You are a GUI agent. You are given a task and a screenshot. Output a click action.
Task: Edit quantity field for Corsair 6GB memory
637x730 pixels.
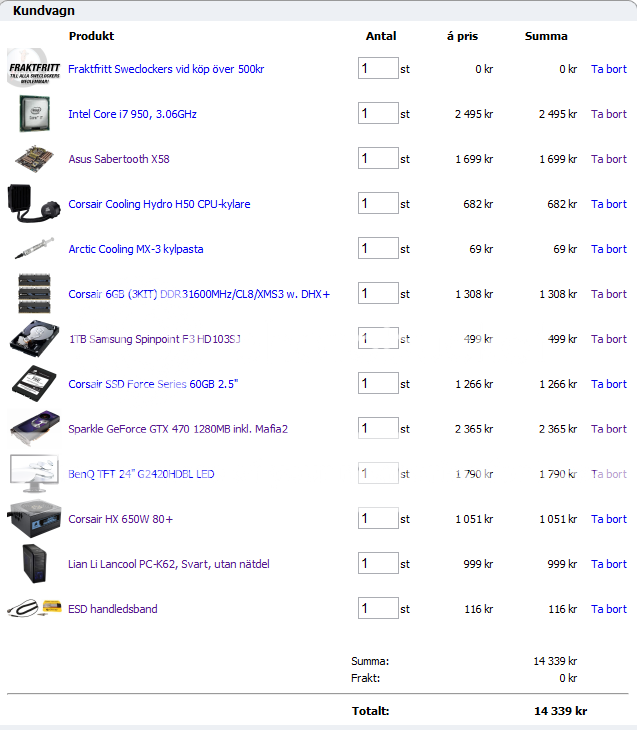[377, 293]
